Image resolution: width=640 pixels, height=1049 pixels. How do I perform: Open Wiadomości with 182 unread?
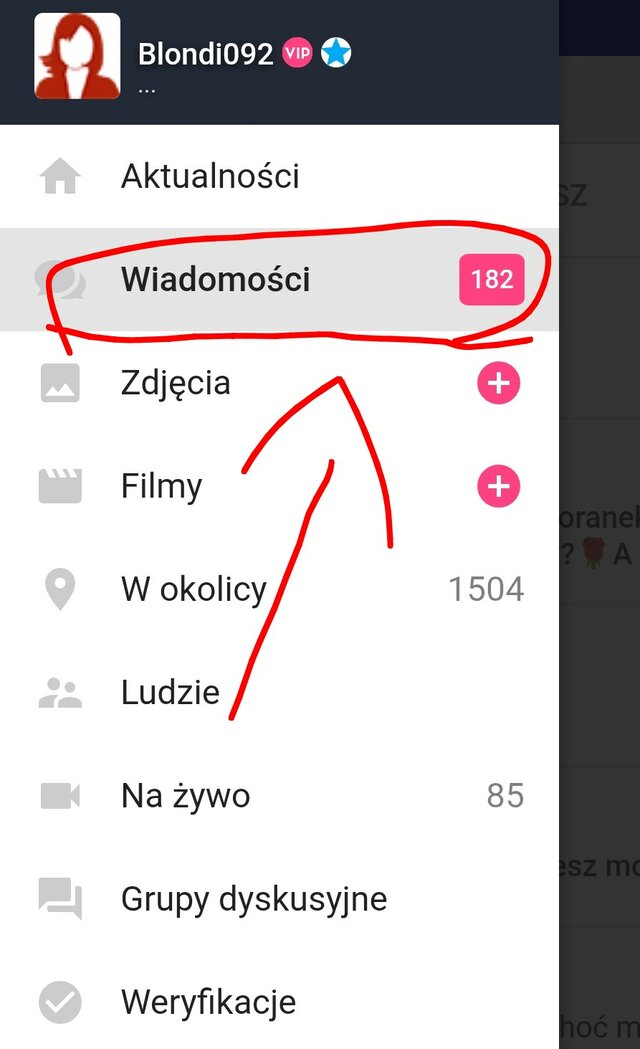[x=215, y=280]
